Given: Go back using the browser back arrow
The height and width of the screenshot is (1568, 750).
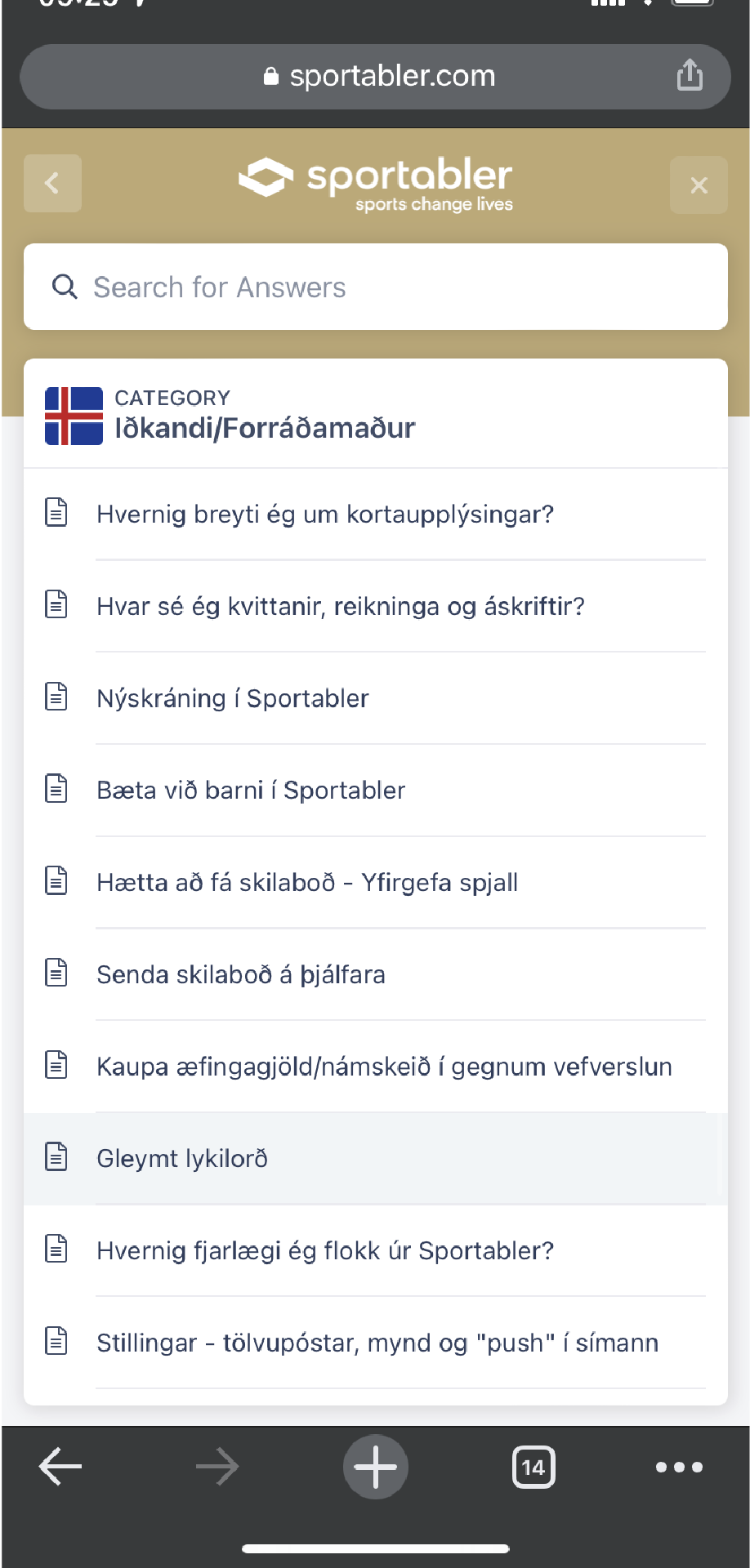Looking at the screenshot, I should [60, 1467].
